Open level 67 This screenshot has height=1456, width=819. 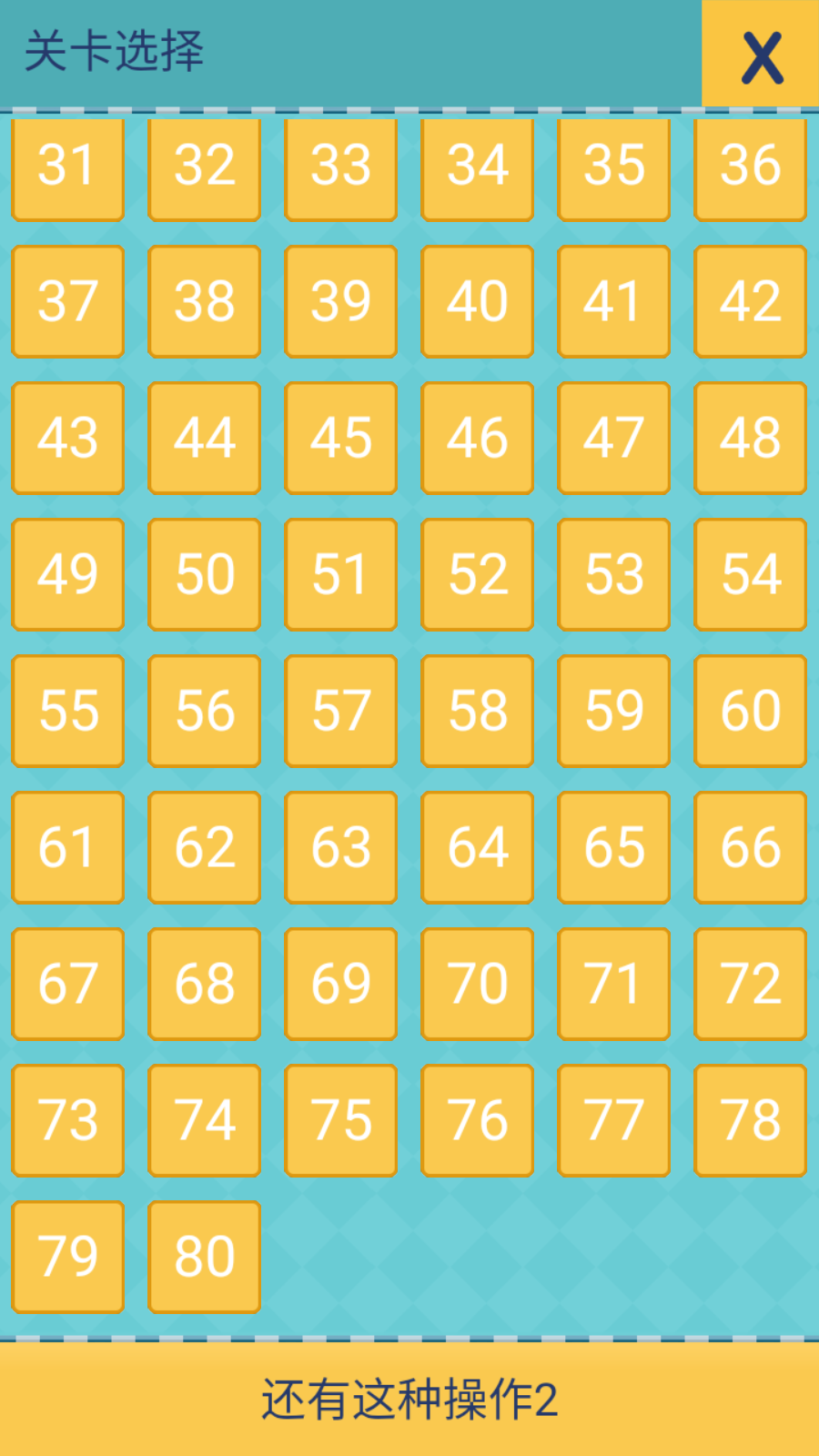pyautogui.click(x=68, y=984)
